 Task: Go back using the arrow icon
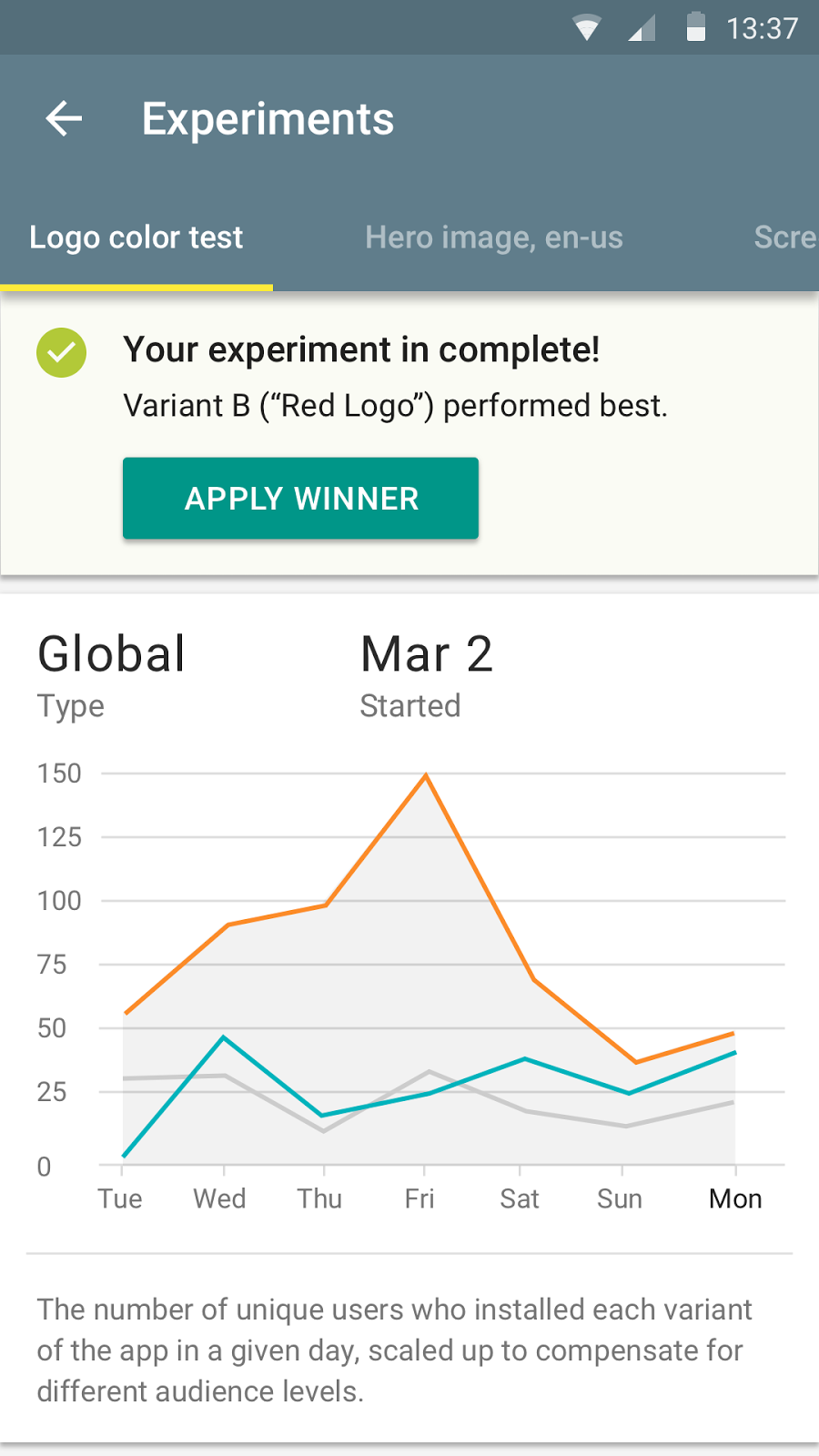pyautogui.click(x=64, y=118)
